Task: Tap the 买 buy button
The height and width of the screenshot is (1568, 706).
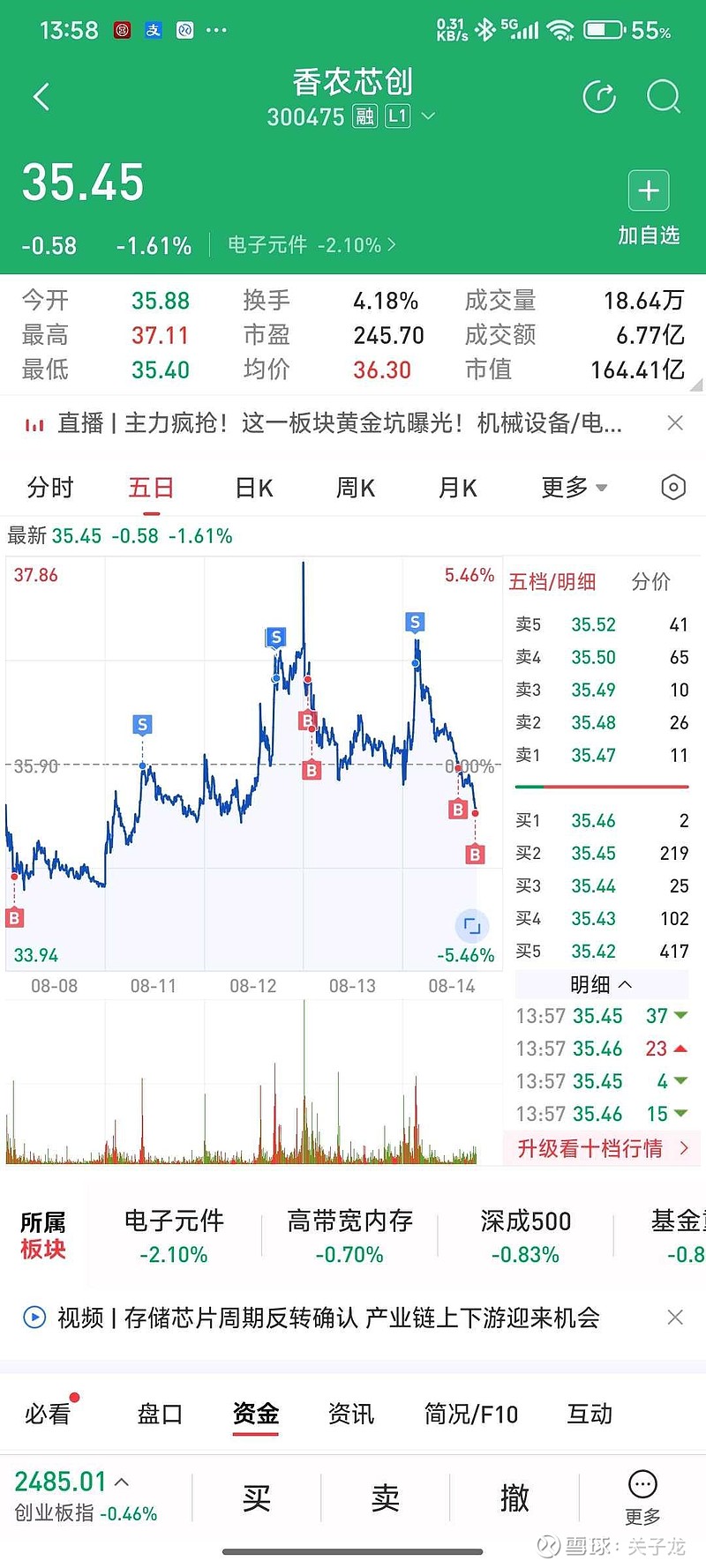Action: click(257, 1497)
